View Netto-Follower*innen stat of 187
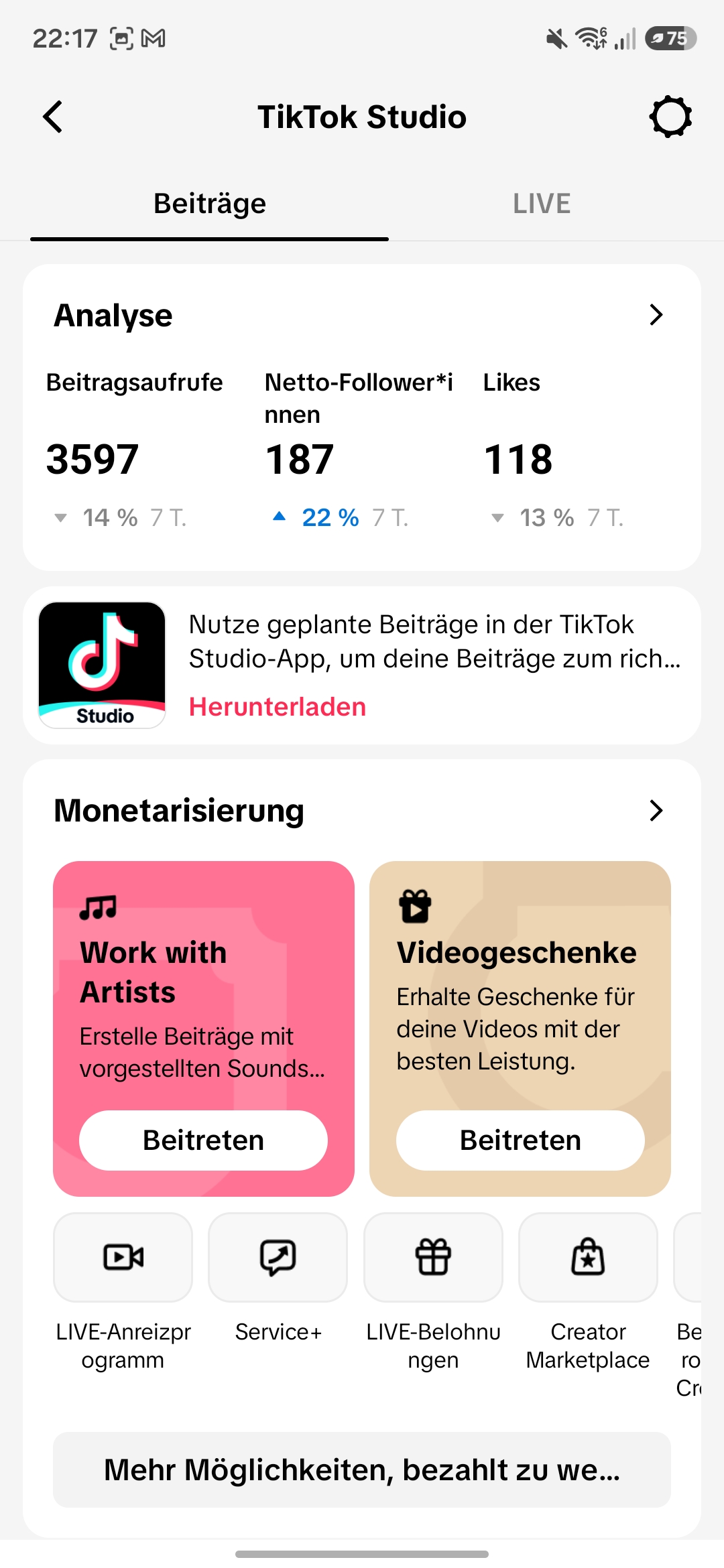 tap(359, 449)
